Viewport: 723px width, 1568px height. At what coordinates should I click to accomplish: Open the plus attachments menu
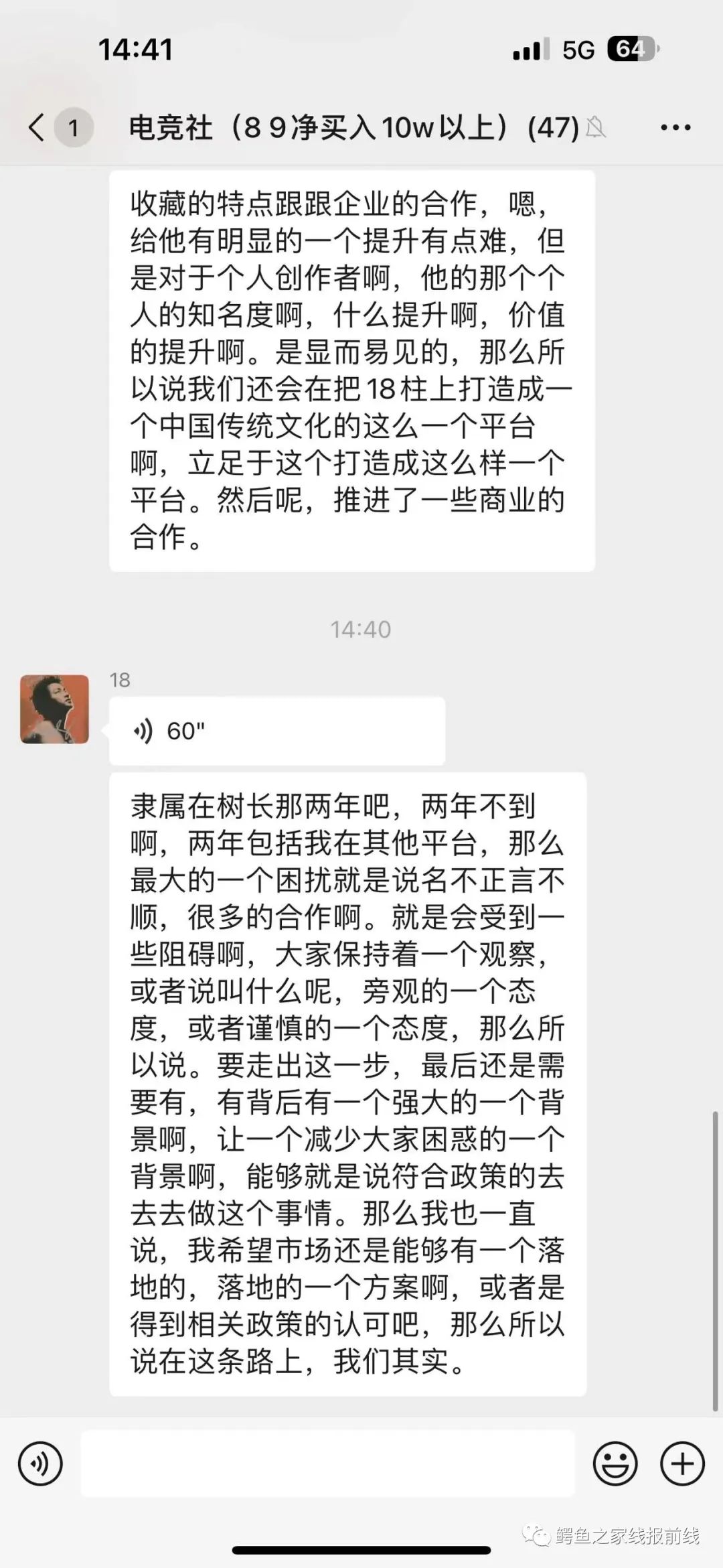681,1464
